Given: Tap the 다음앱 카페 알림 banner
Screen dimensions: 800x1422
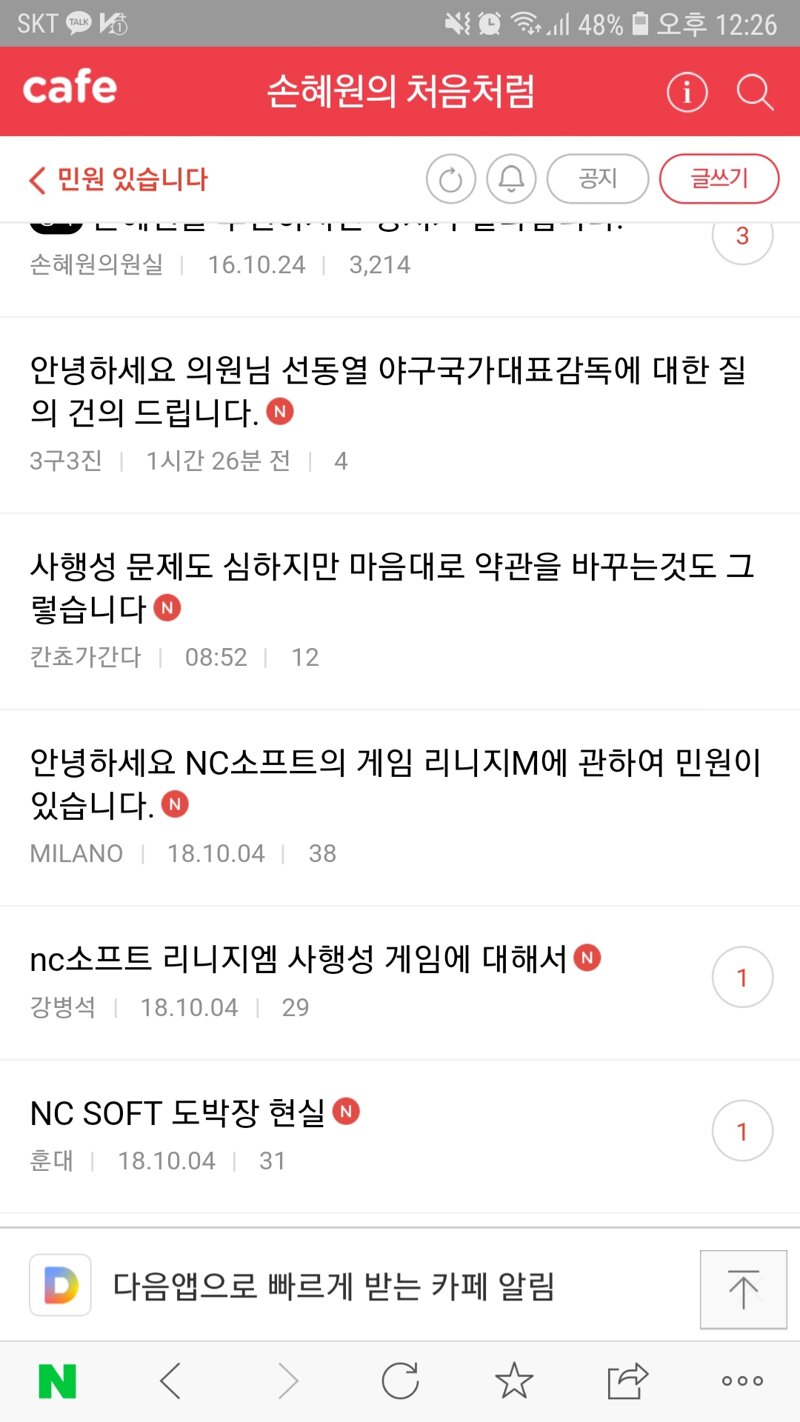Looking at the screenshot, I should point(333,1286).
